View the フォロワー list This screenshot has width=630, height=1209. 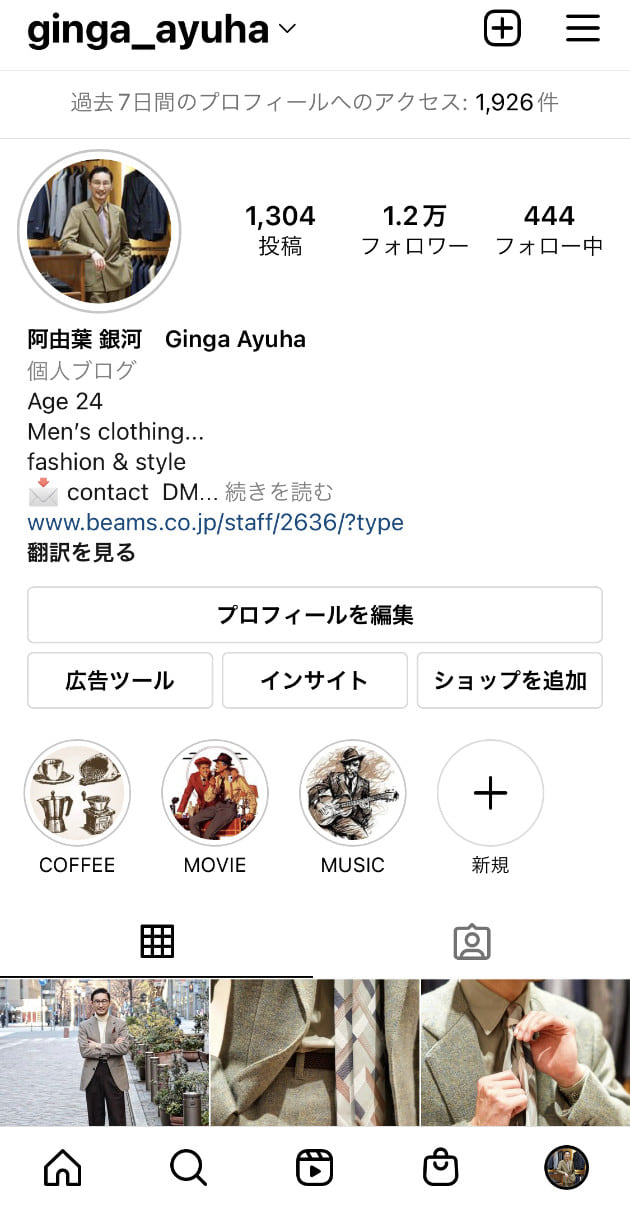(415, 230)
